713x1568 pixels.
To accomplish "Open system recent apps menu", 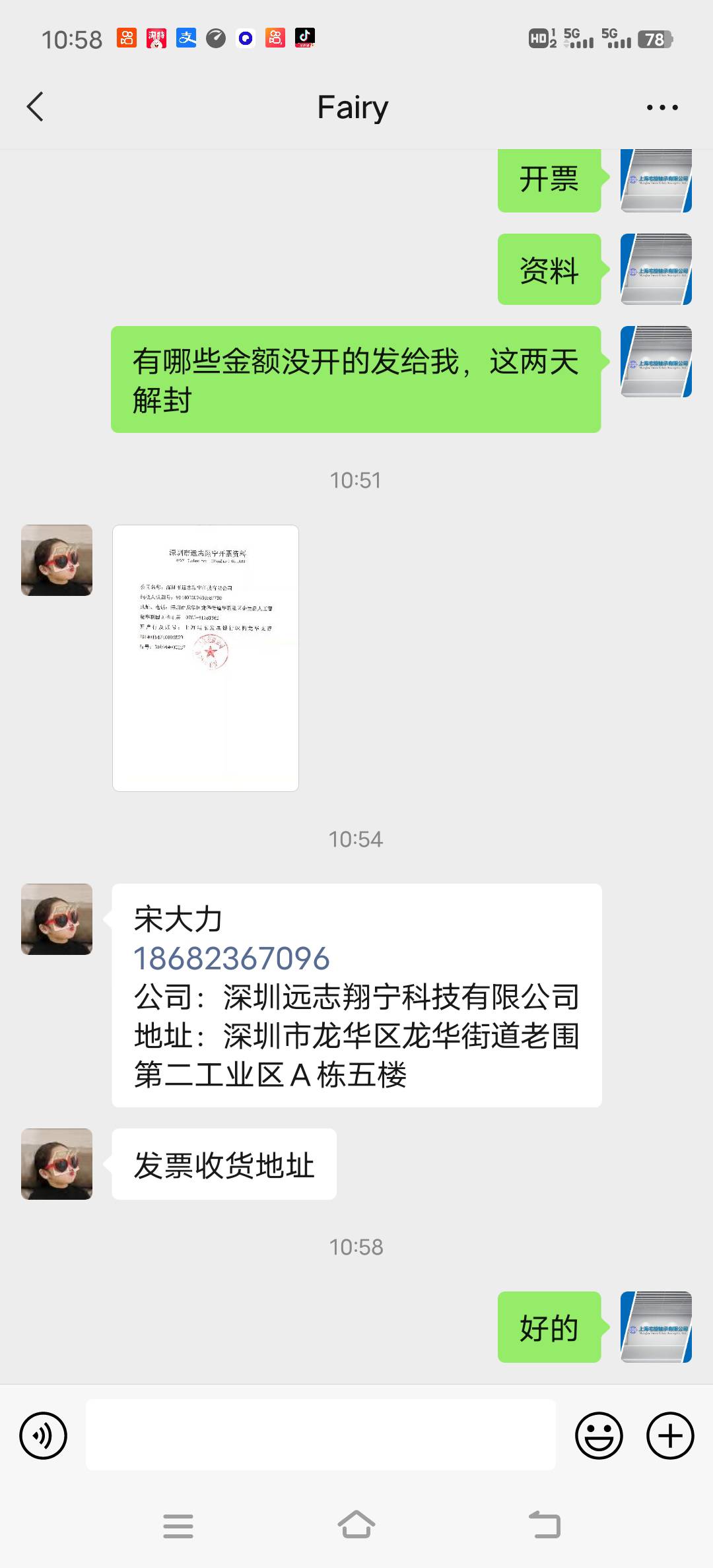I will pos(178,1525).
